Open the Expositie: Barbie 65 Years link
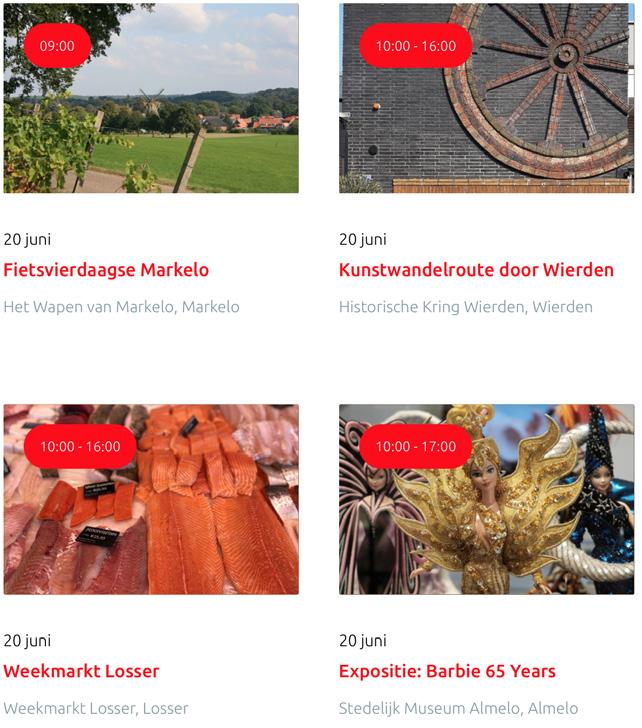 point(447,671)
